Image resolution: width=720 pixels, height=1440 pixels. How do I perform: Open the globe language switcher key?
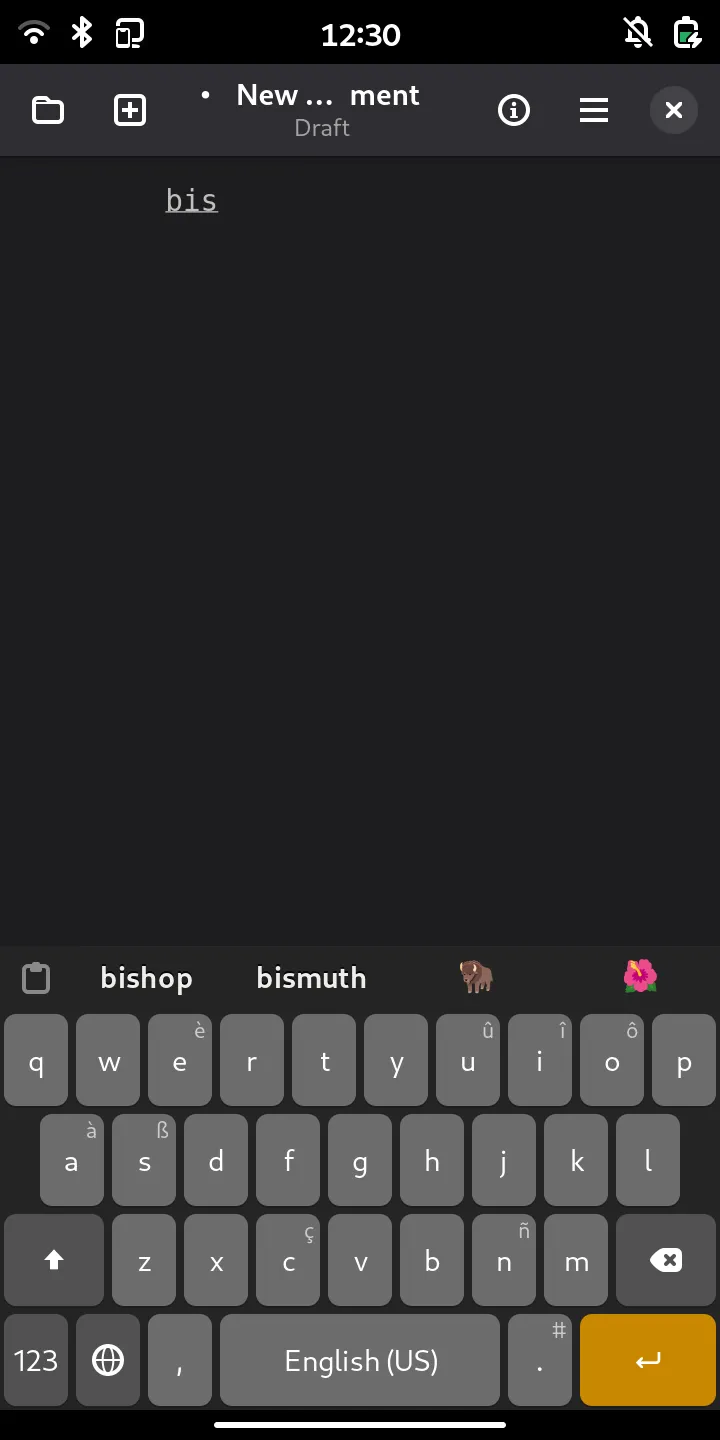108,1360
